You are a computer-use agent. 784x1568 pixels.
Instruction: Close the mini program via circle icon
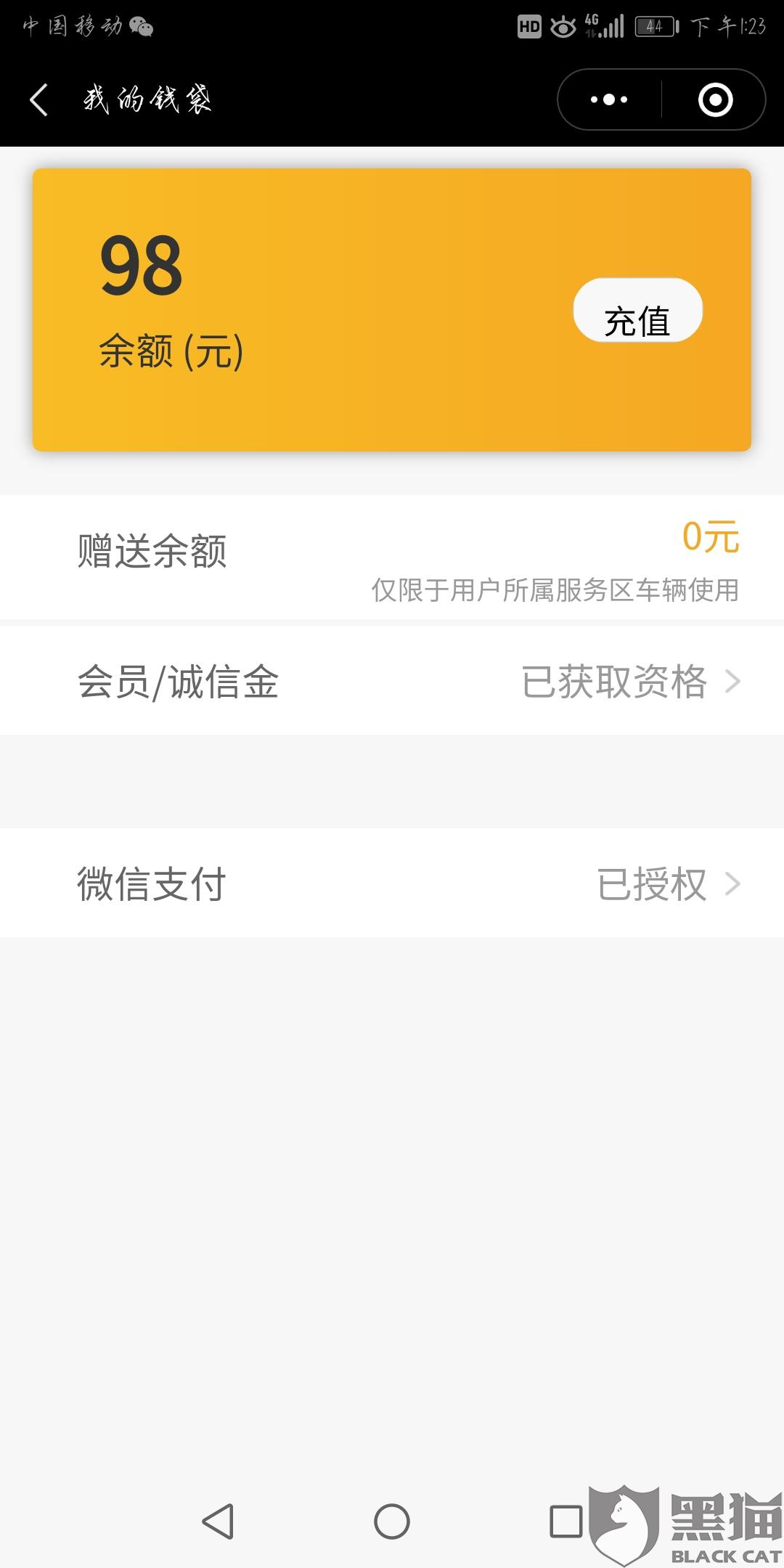click(x=715, y=99)
